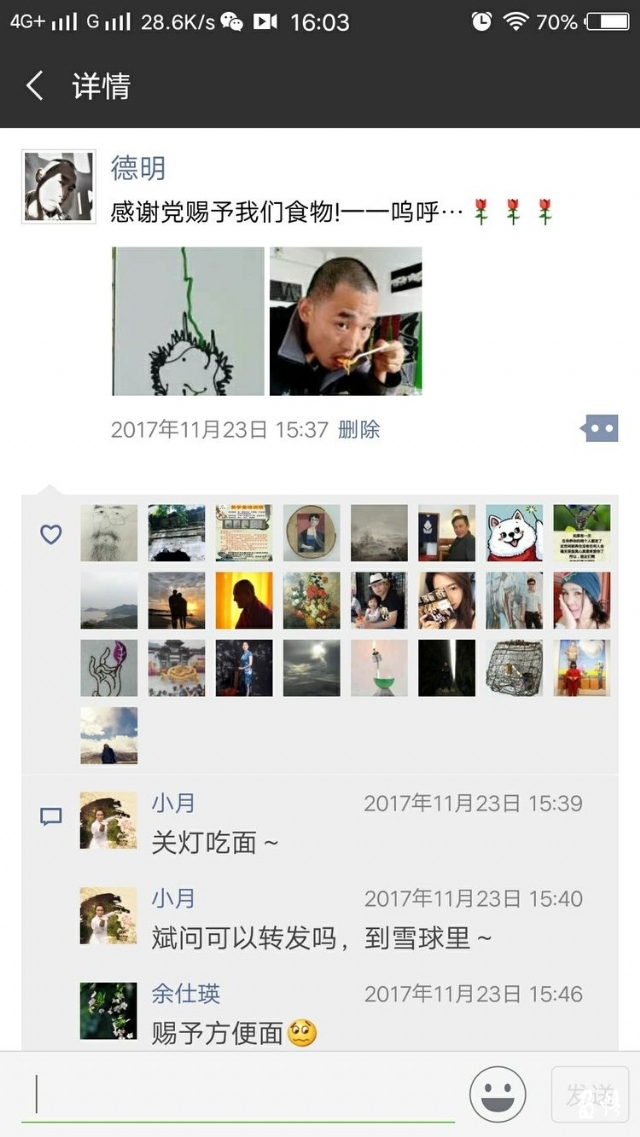Open 德明's profile avatar

tap(58, 186)
